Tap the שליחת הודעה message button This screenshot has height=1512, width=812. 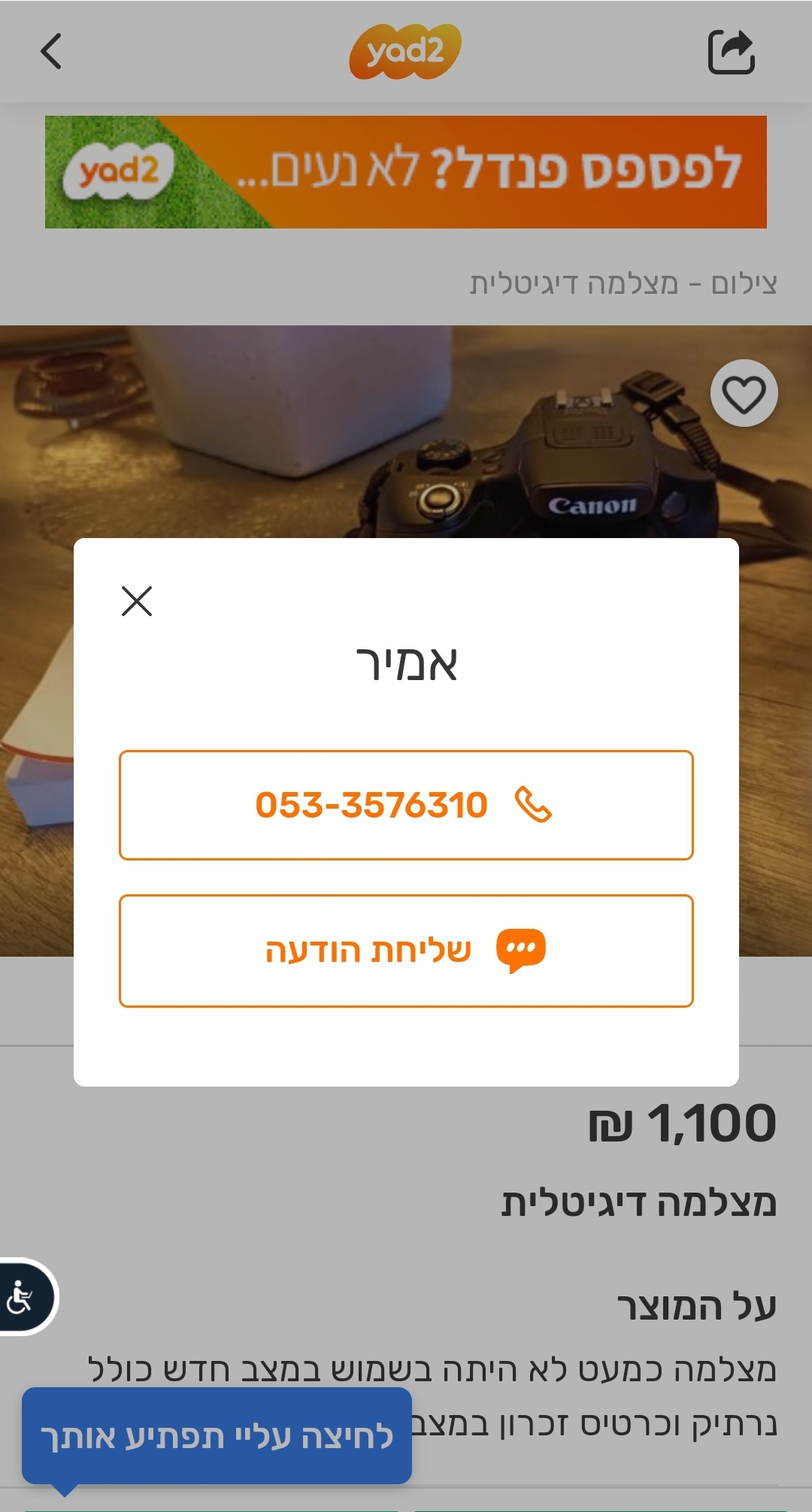point(406,951)
